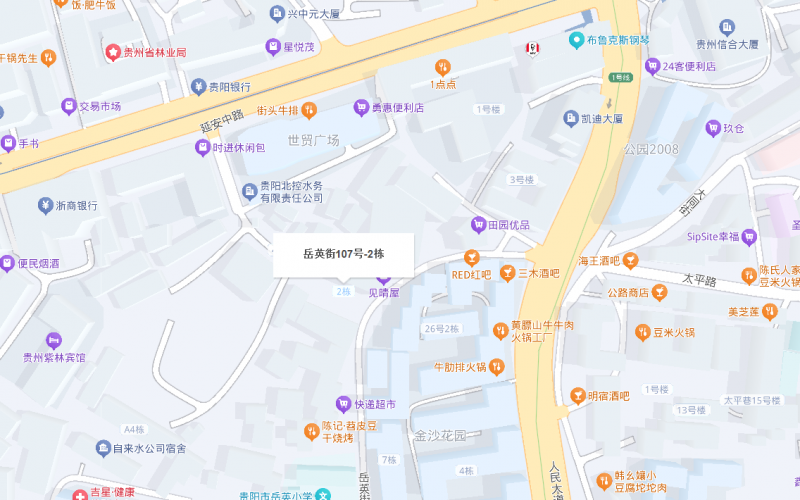Select the 凯迪大厦 building marker
This screenshot has height=500, width=800.
(x=570, y=118)
